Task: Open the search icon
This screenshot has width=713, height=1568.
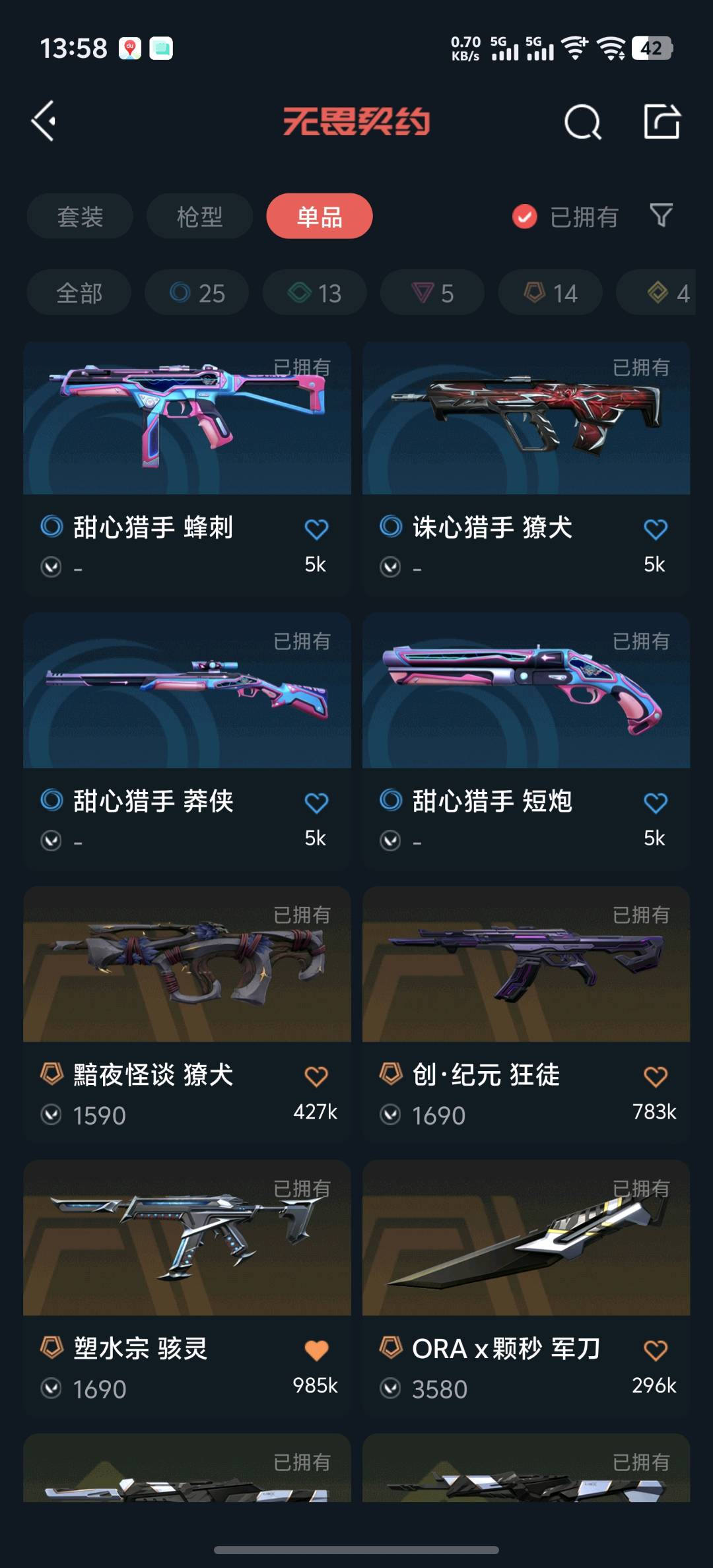Action: [x=582, y=121]
